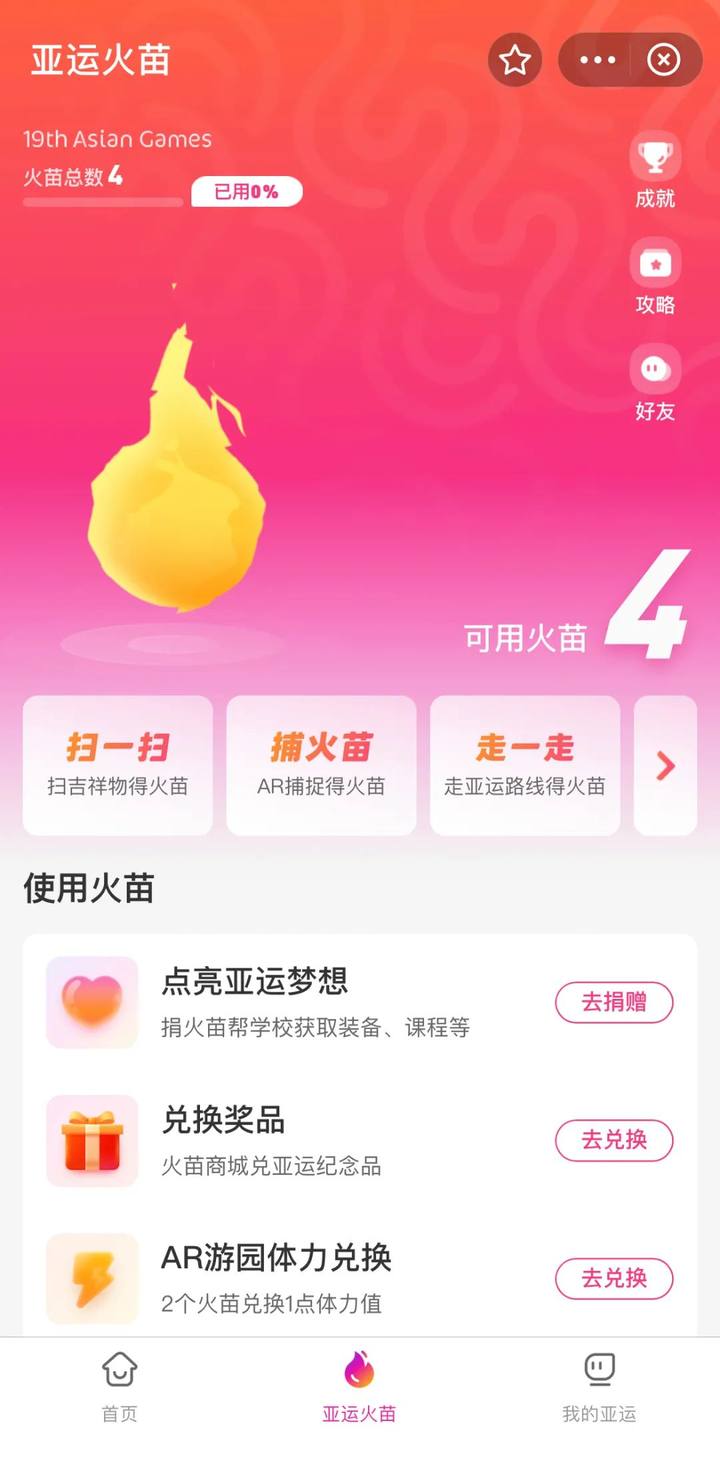The width and height of the screenshot is (720, 1461).
Task: Close the mini program
Action: [x=663, y=60]
